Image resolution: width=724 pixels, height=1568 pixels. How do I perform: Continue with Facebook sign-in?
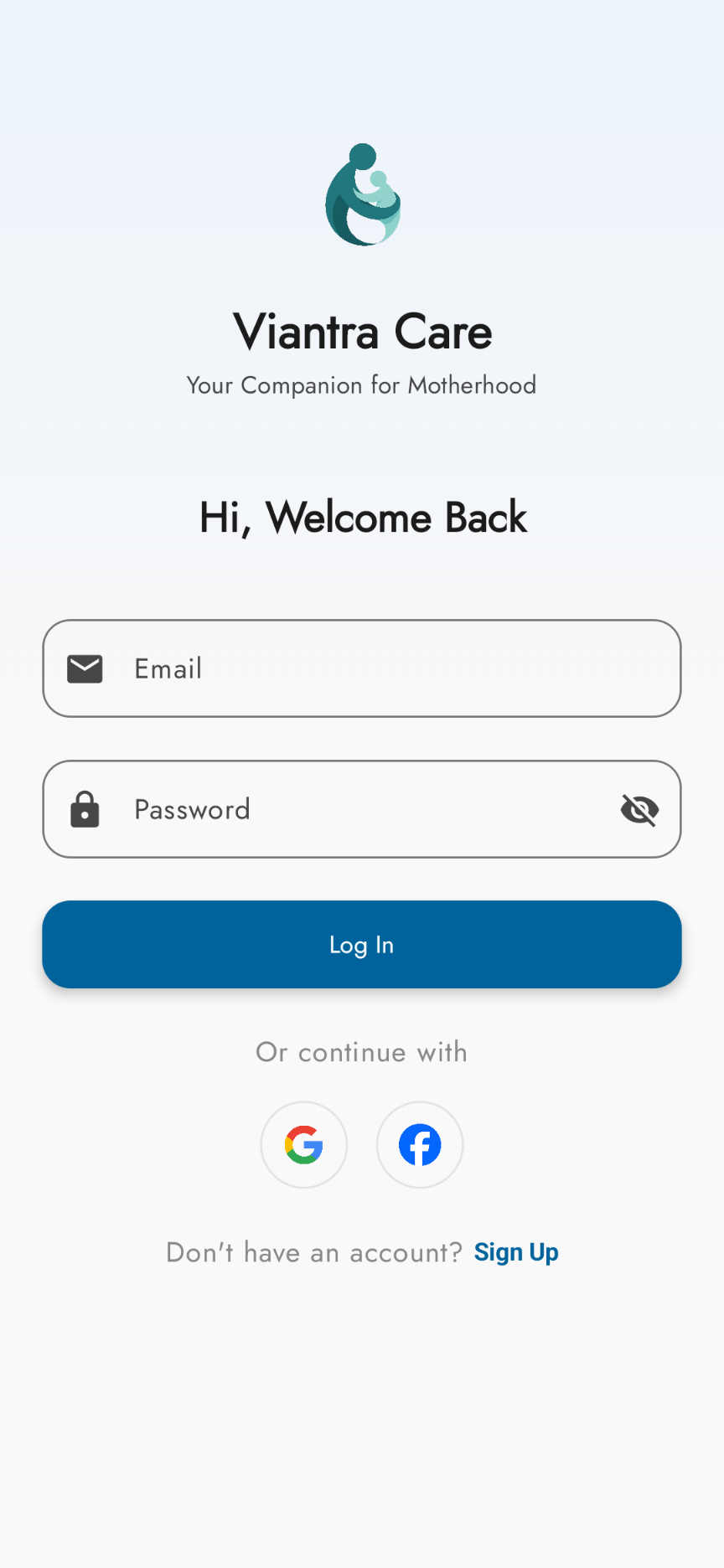tap(420, 1145)
